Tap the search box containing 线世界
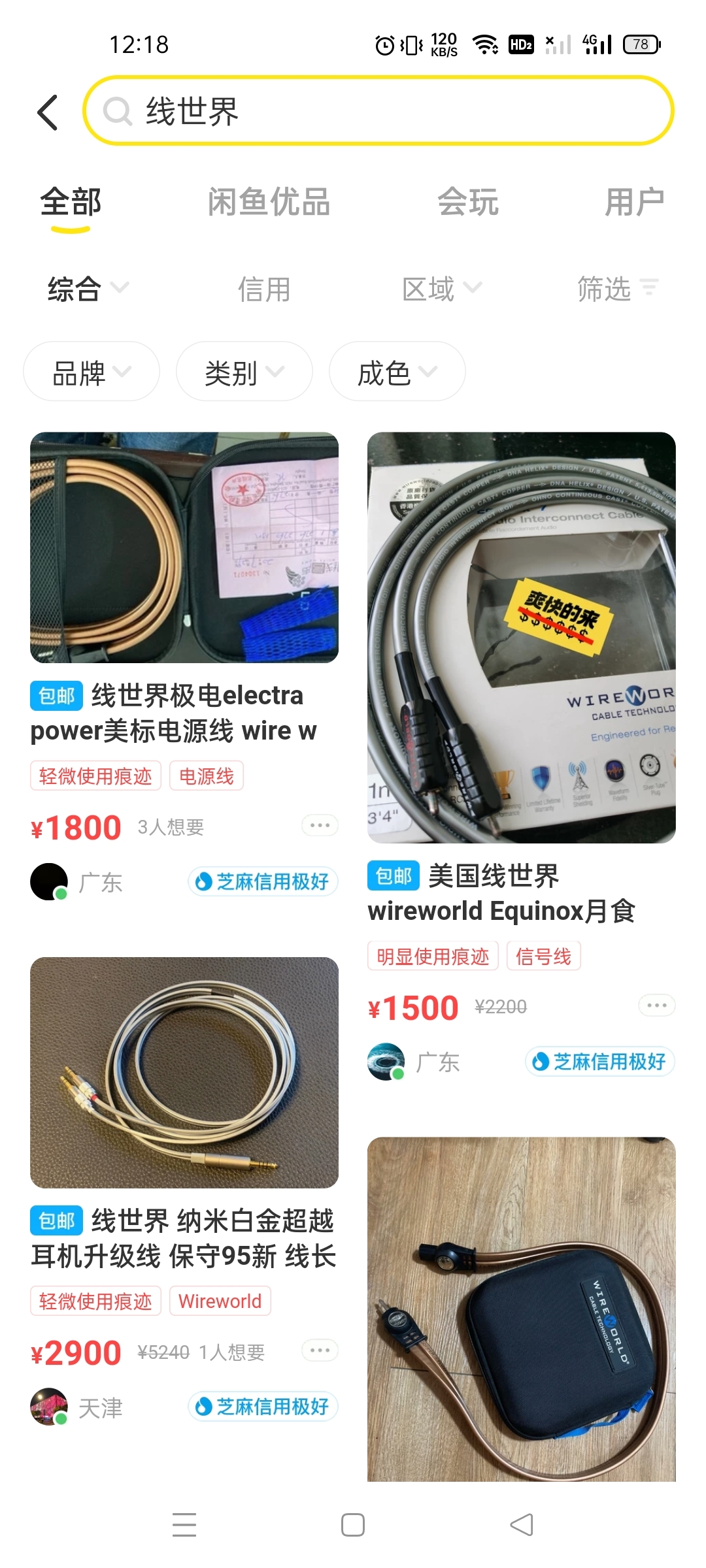The image size is (706, 1568). tap(378, 111)
